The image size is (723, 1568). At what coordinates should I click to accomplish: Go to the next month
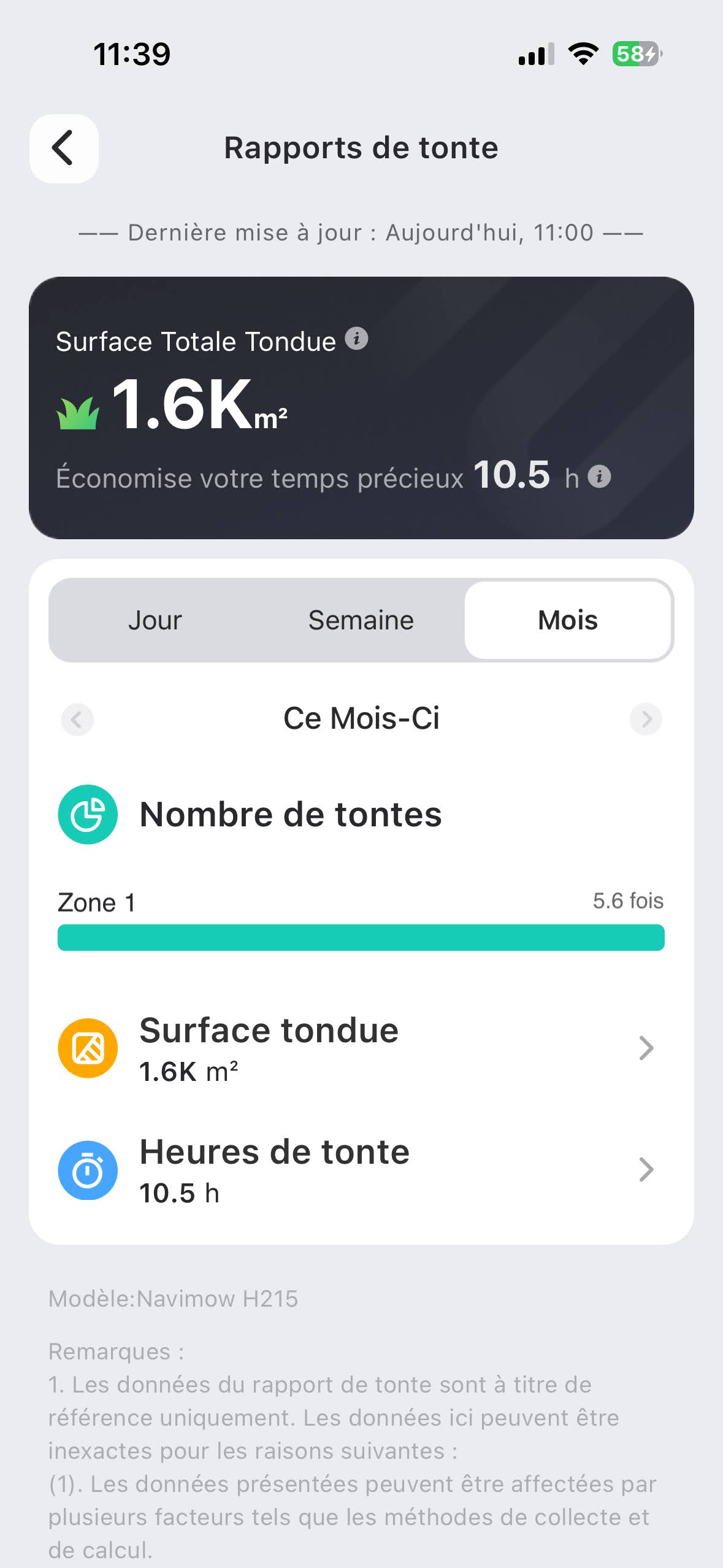pyautogui.click(x=646, y=719)
